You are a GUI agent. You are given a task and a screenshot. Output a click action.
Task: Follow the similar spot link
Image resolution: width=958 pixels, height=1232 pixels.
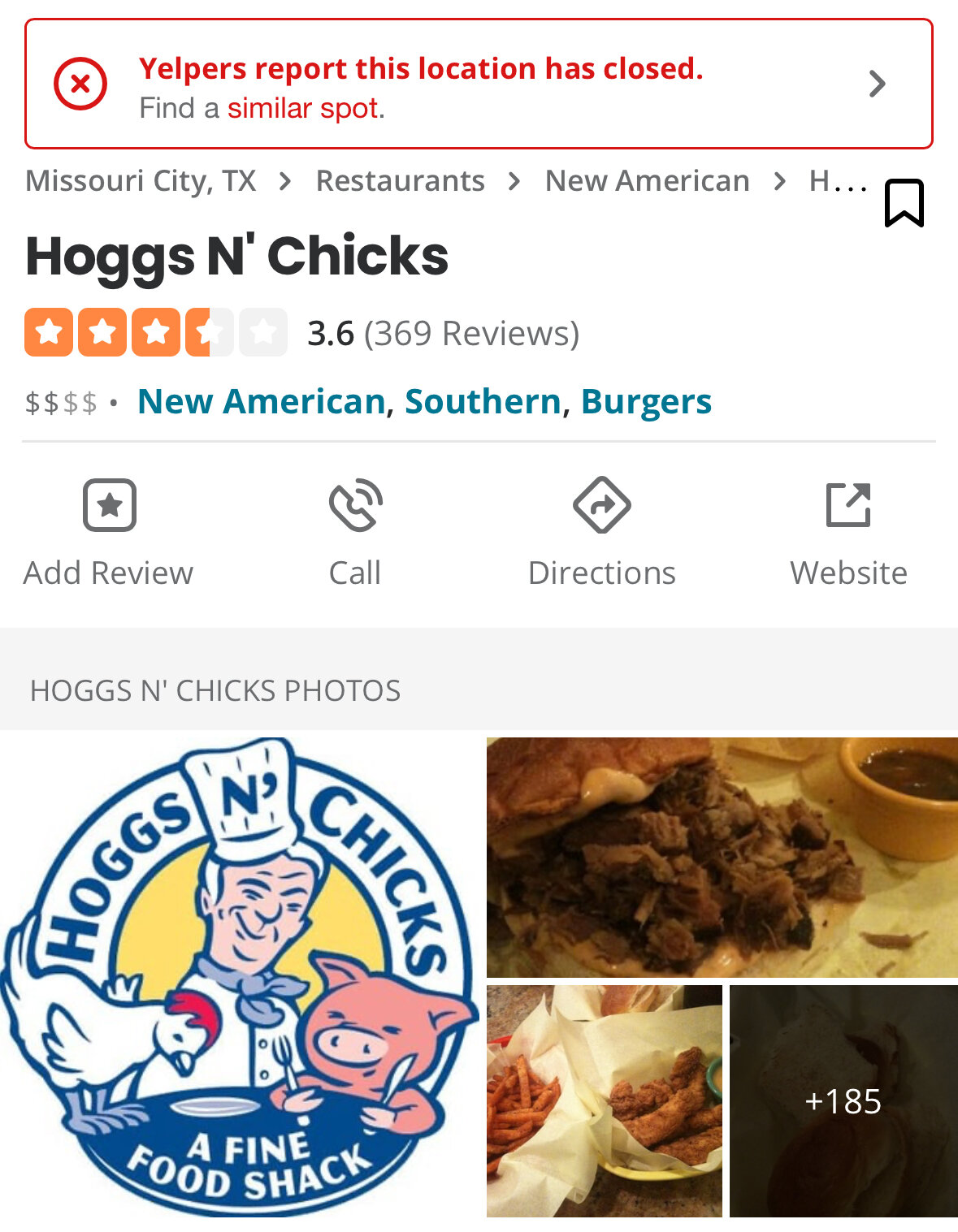pos(302,108)
